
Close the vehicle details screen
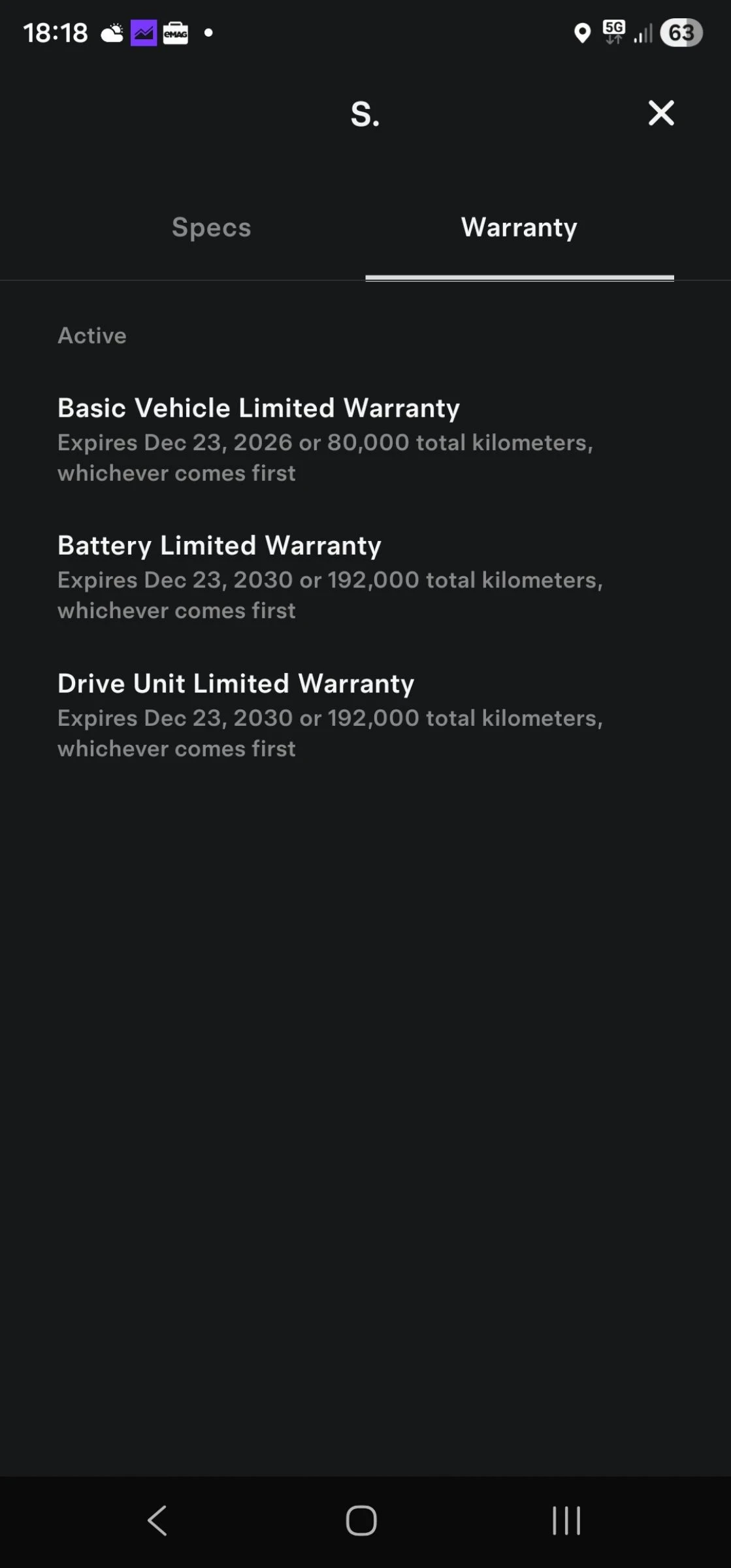point(660,113)
